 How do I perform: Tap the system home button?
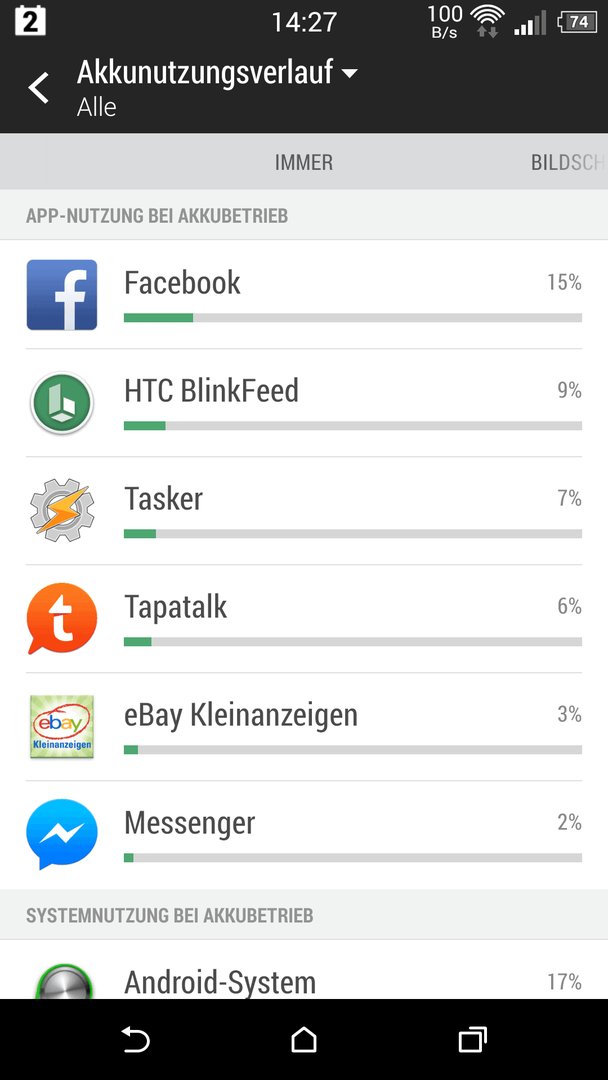[304, 1039]
